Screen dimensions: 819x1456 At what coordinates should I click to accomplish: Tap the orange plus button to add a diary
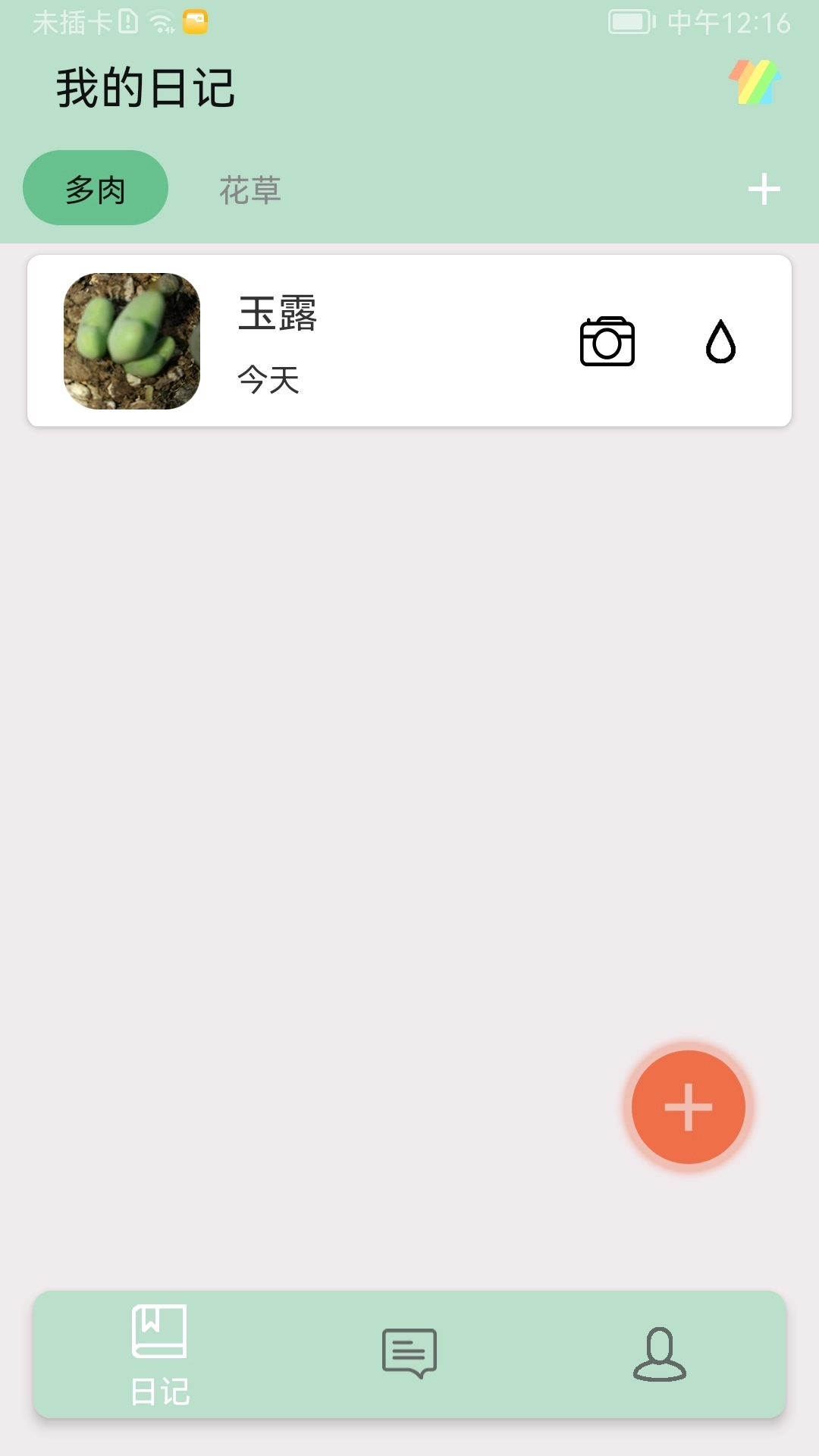tap(687, 1106)
